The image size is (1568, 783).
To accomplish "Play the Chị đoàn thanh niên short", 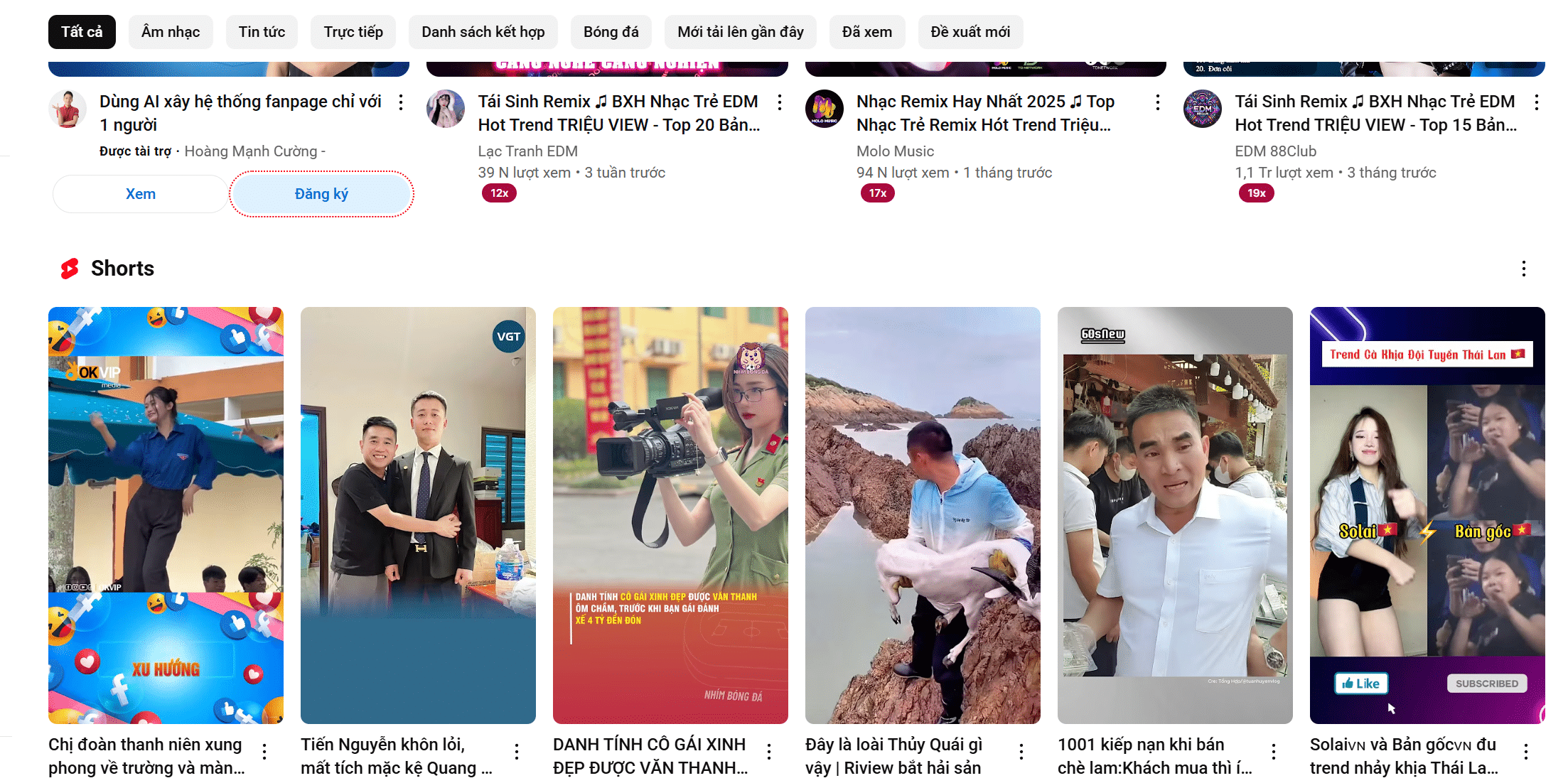I will [166, 515].
